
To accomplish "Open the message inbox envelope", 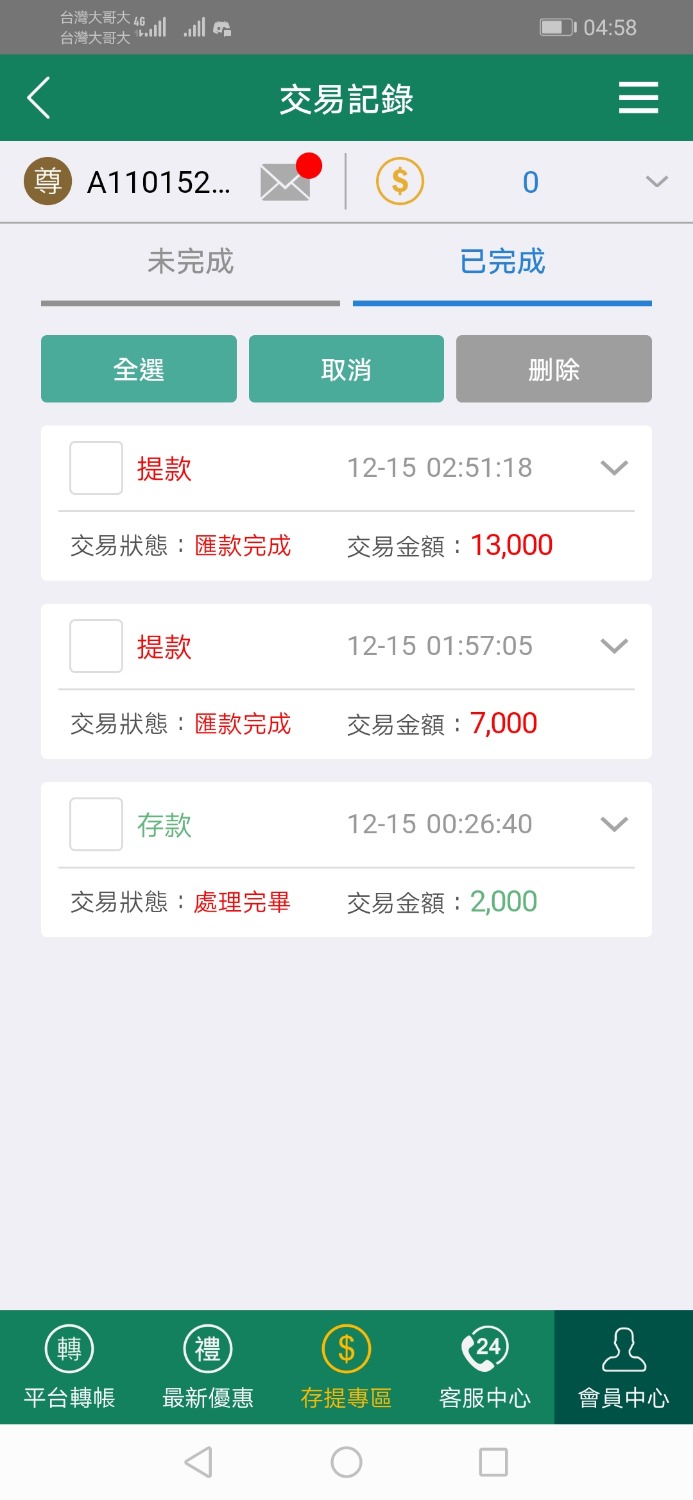I will pos(286,182).
